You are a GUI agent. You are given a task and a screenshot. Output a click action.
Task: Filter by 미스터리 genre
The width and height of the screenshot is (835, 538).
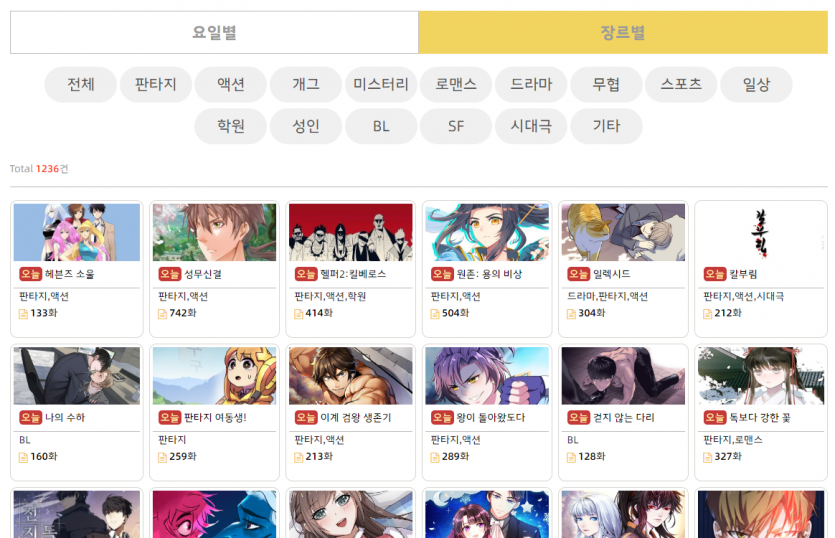tap(381, 85)
